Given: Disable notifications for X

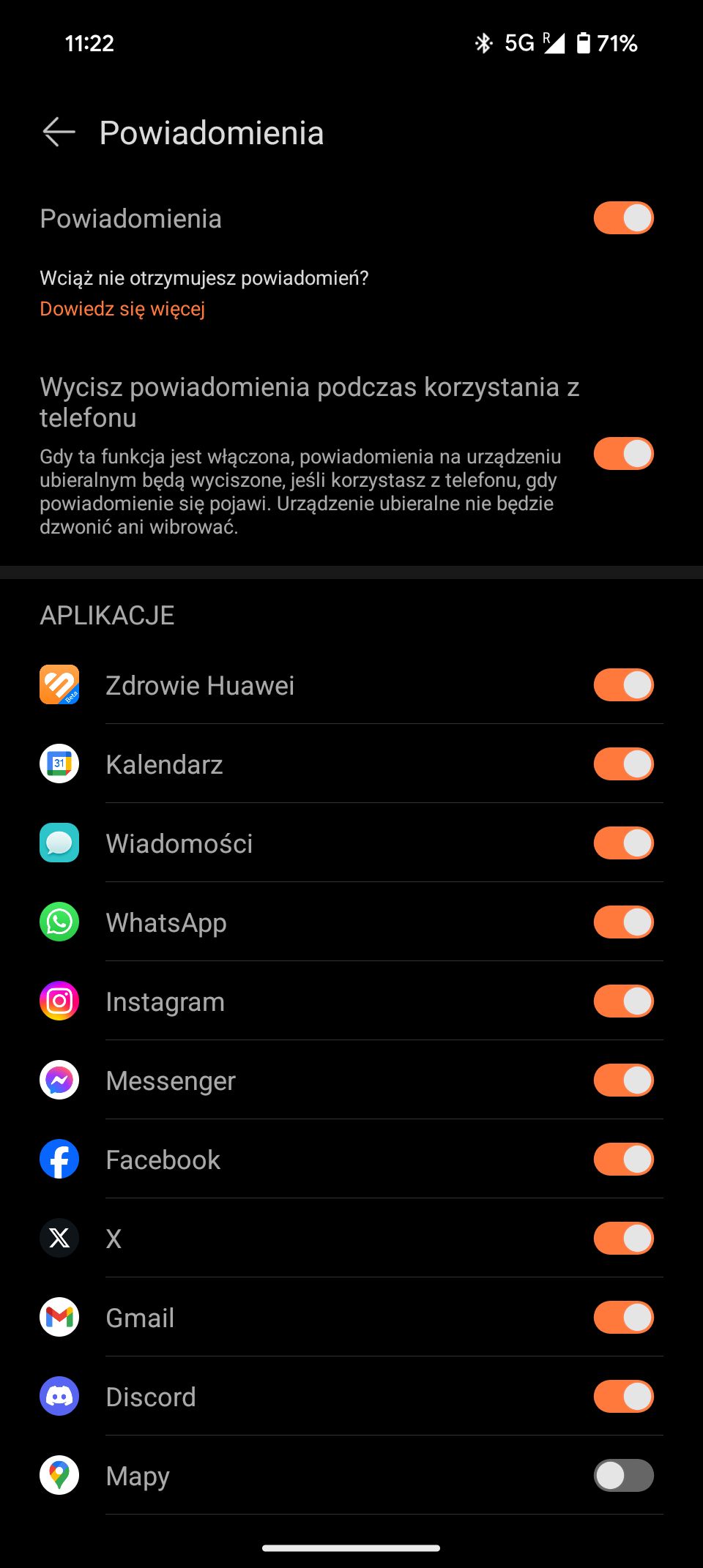Looking at the screenshot, I should point(623,1239).
